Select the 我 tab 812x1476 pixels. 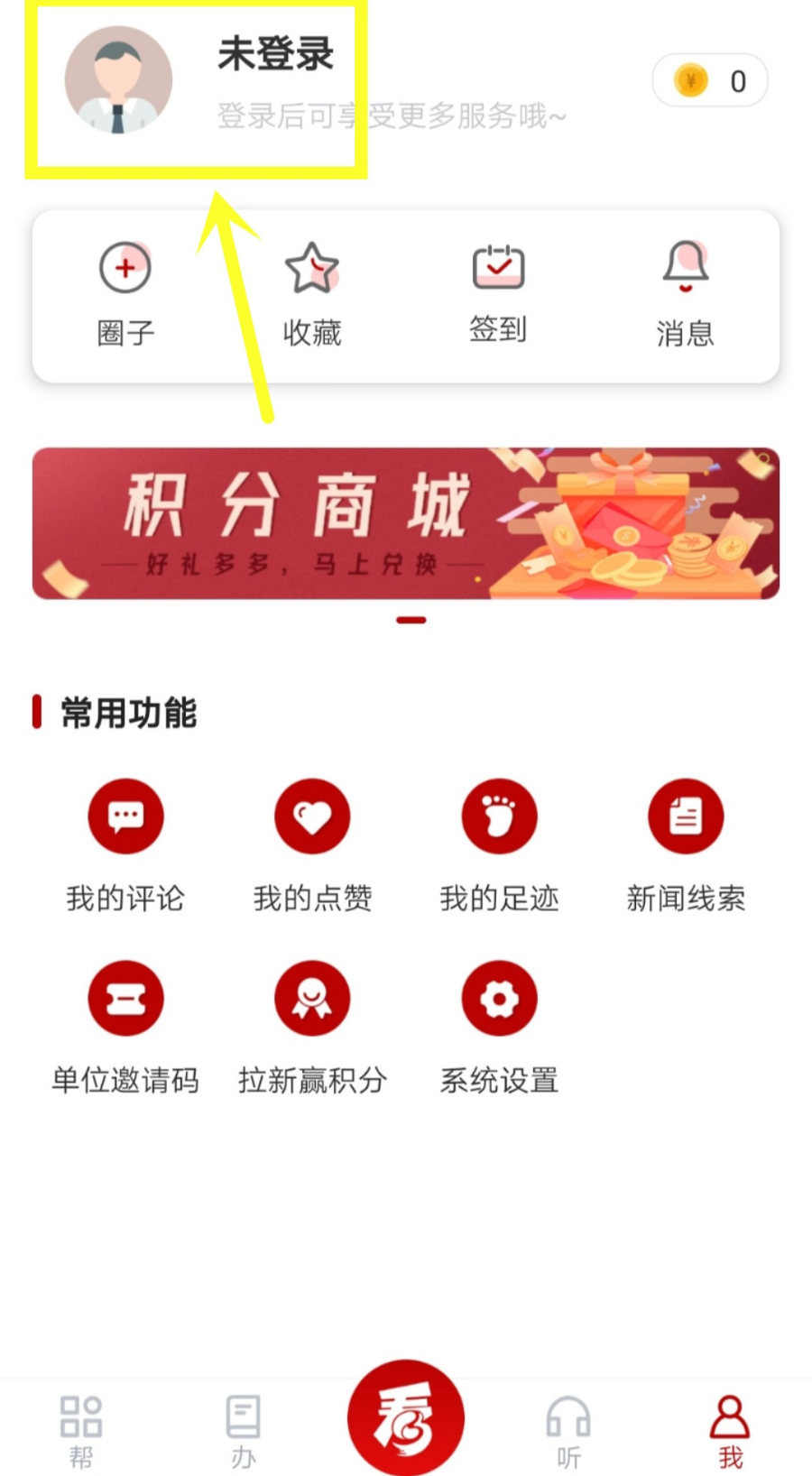(730, 1430)
